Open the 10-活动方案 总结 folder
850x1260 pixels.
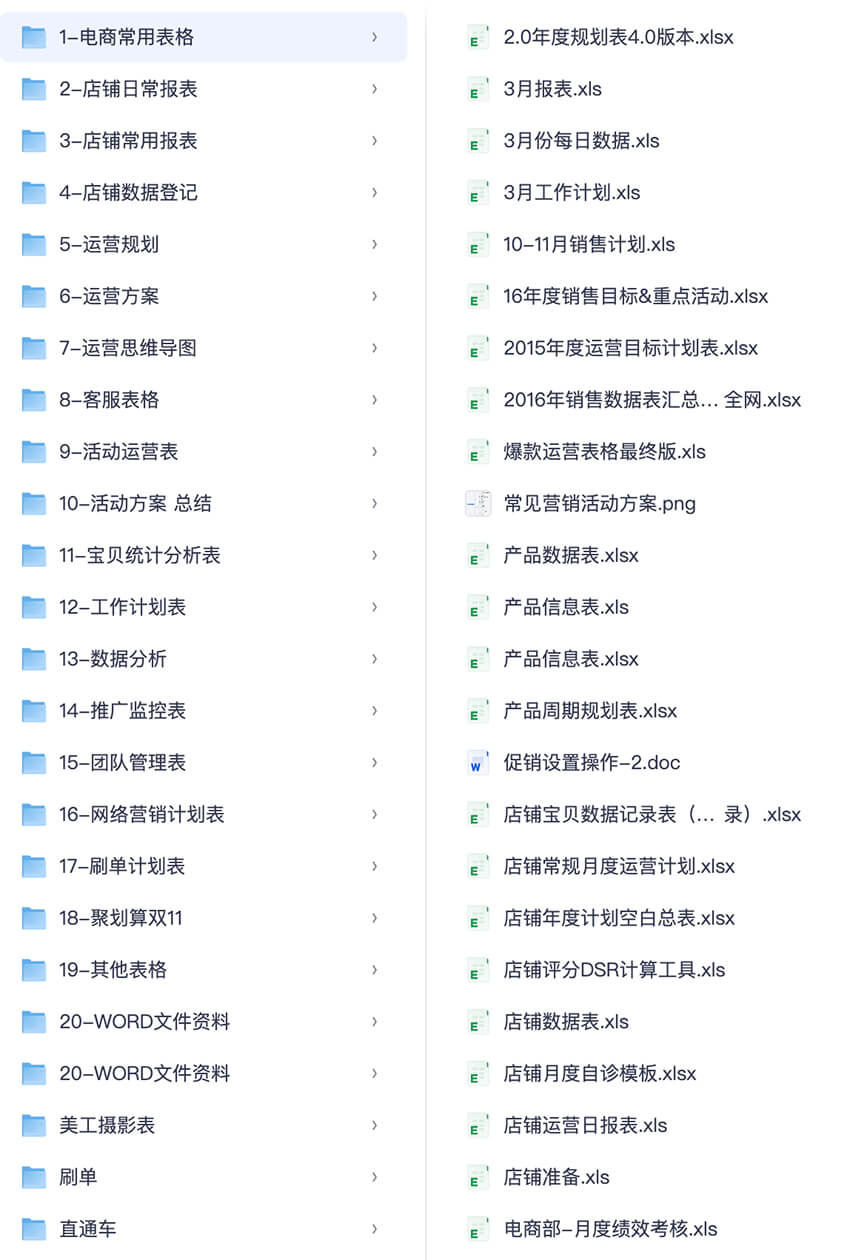[x=135, y=503]
